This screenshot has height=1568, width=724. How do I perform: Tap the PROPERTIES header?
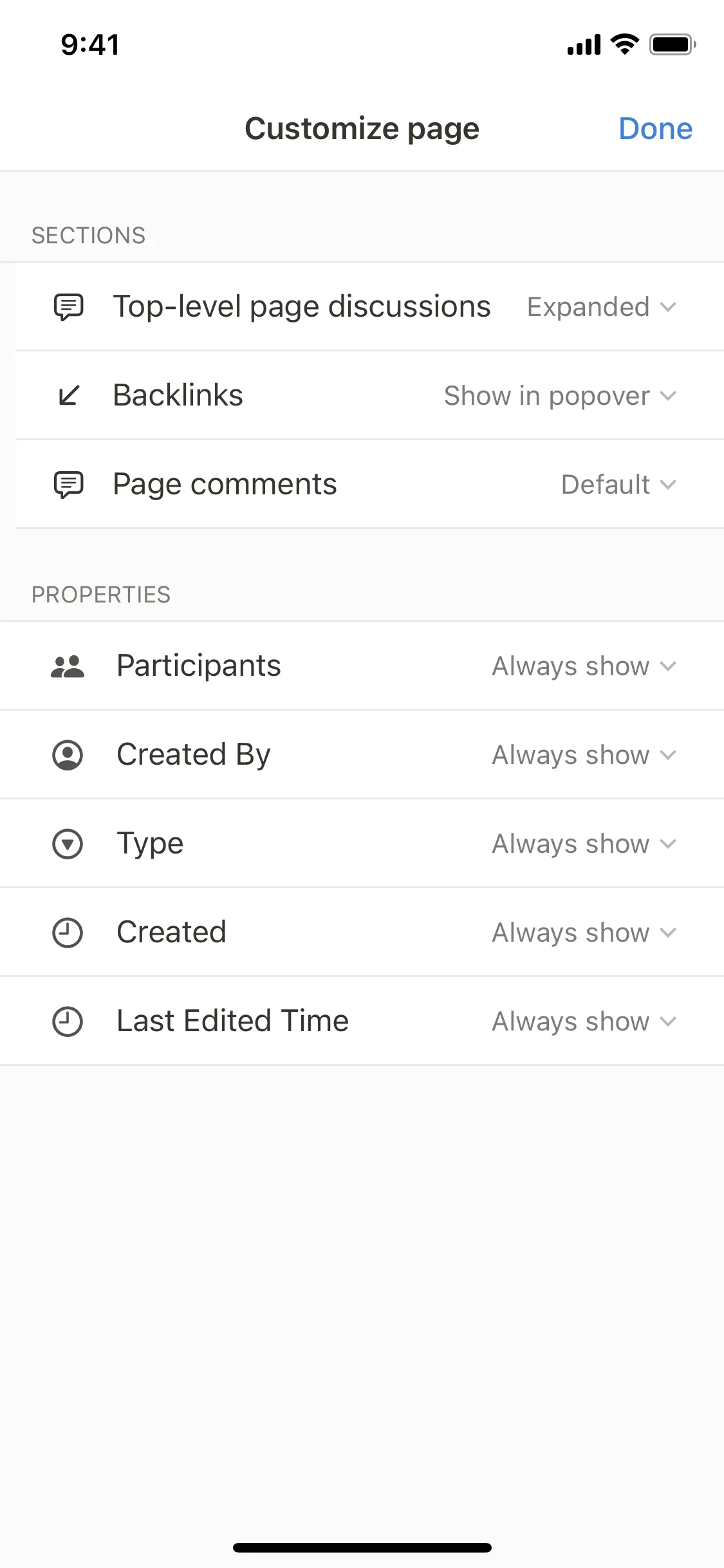click(101, 594)
